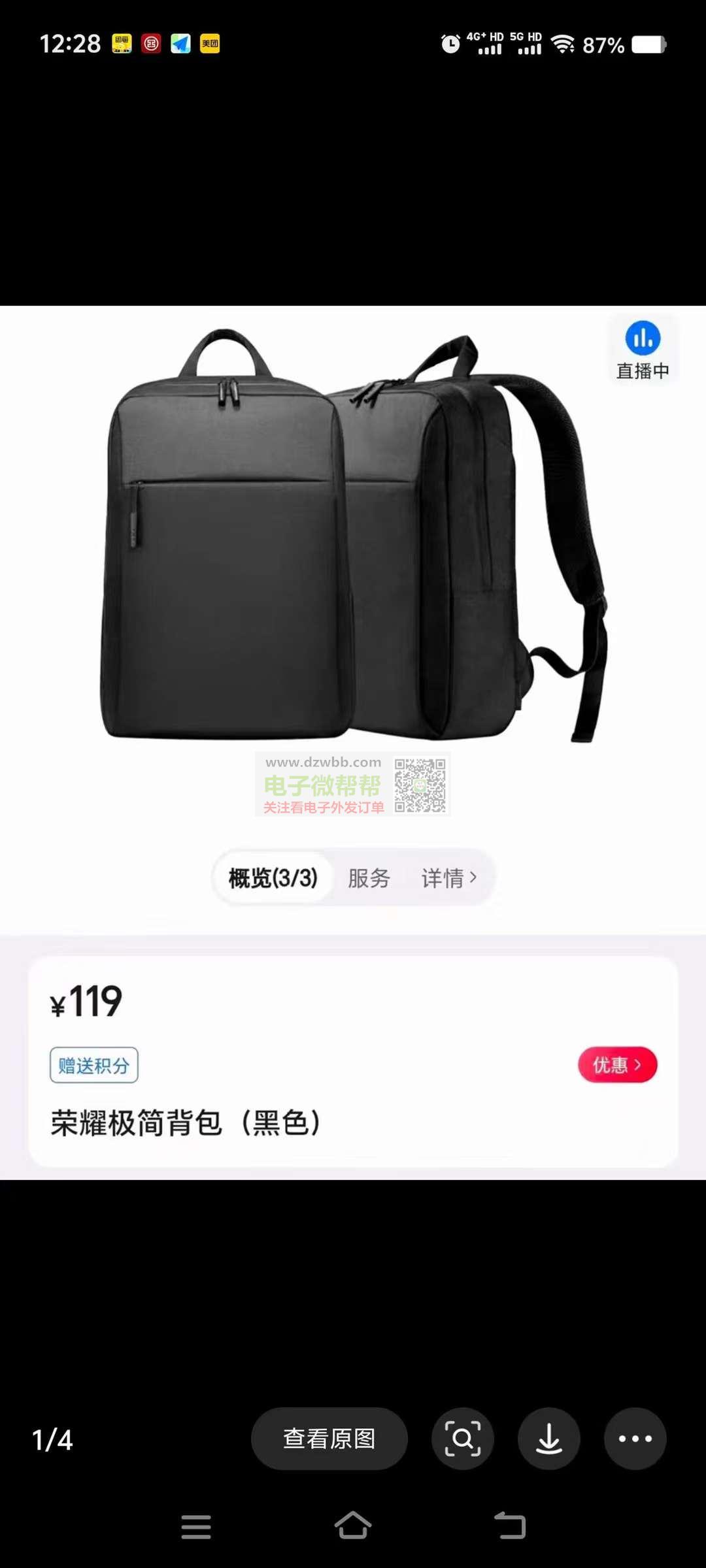Tap the 查看原图 button
This screenshot has width=706, height=1568.
329,1439
